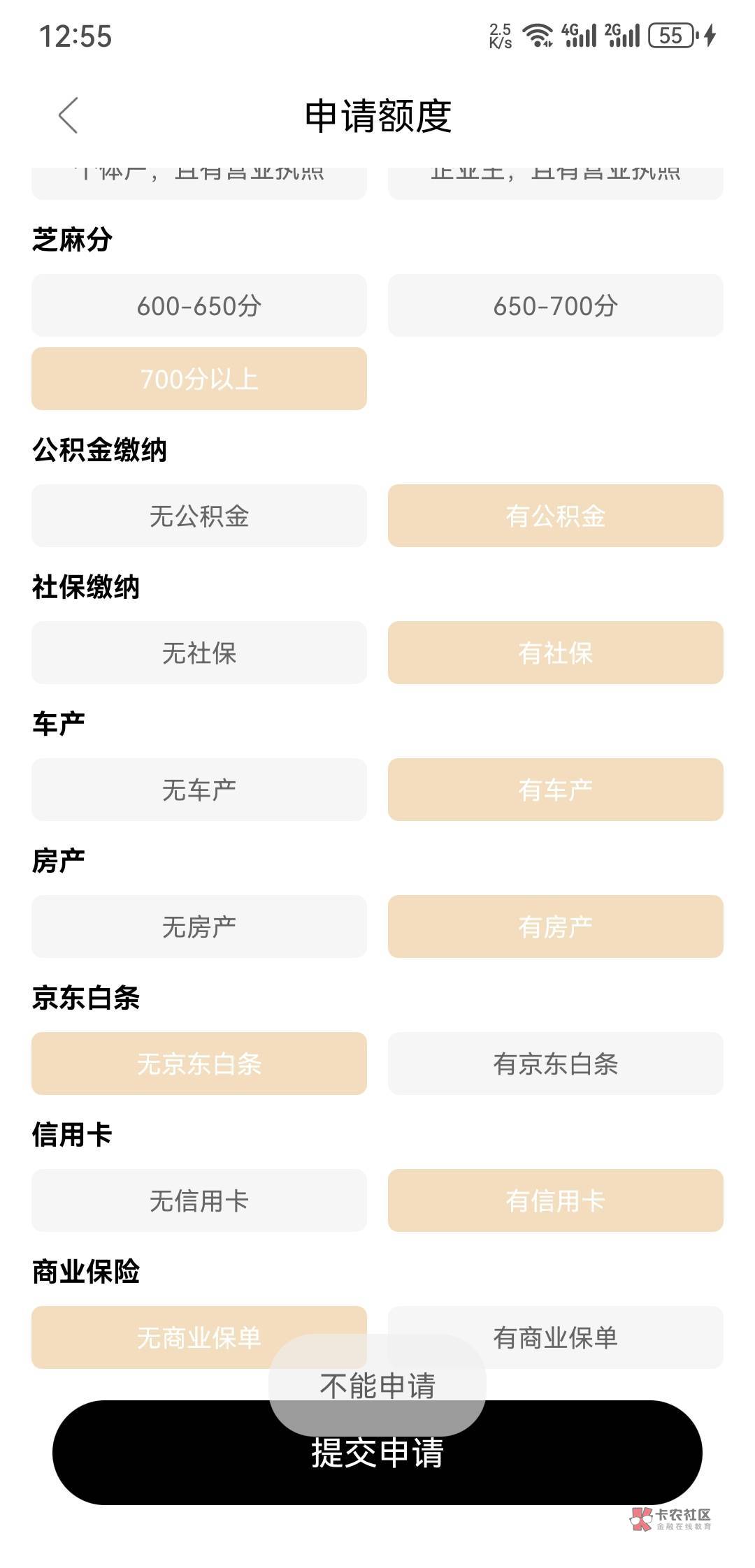Select 有京东白条 option
The image size is (755, 1568).
(556, 1064)
